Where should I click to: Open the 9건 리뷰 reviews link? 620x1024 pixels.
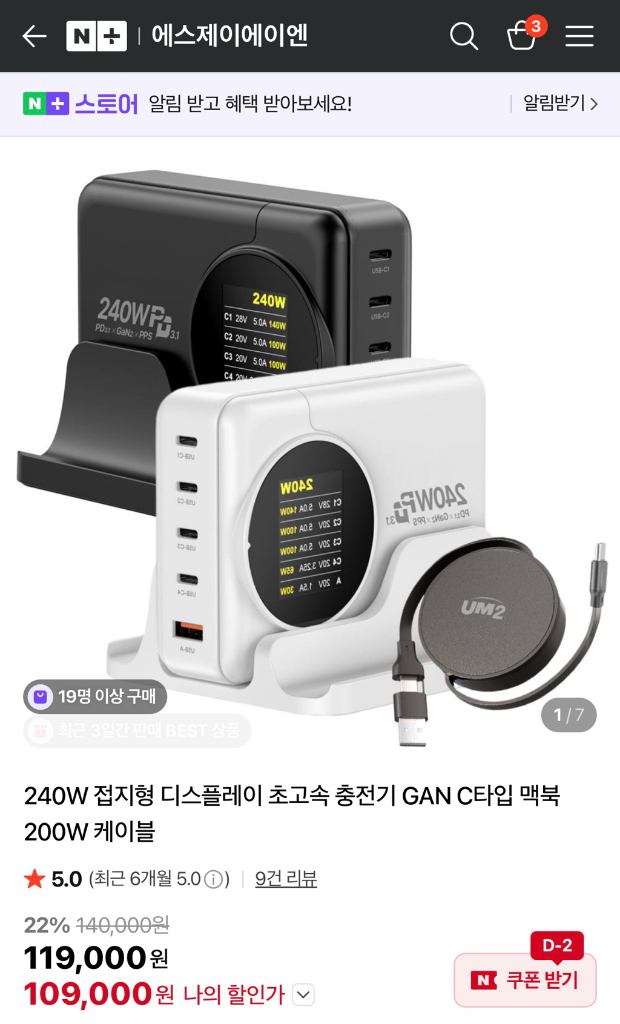tap(286, 879)
